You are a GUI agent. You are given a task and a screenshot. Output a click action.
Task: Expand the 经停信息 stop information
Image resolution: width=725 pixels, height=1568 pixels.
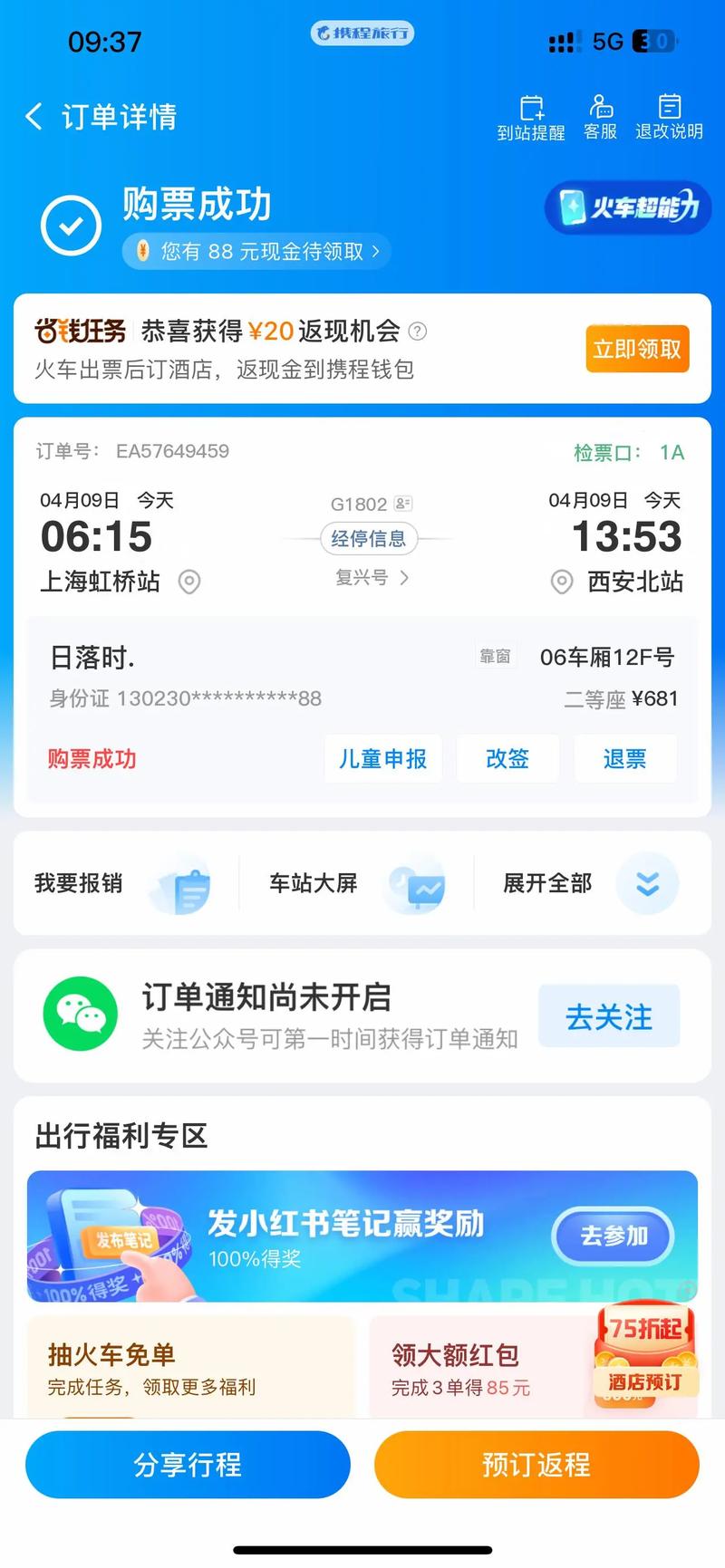[x=366, y=539]
